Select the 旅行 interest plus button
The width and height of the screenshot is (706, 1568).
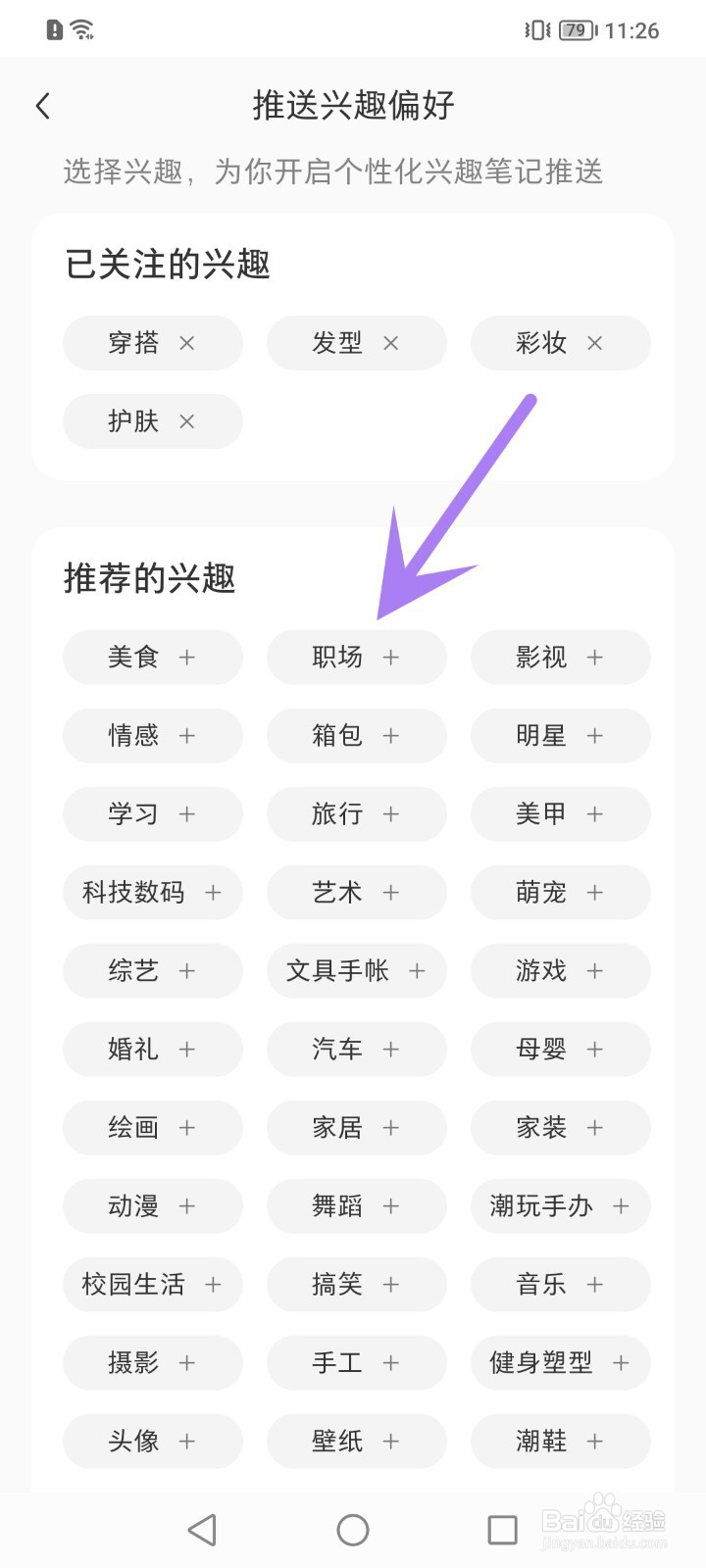point(356,813)
